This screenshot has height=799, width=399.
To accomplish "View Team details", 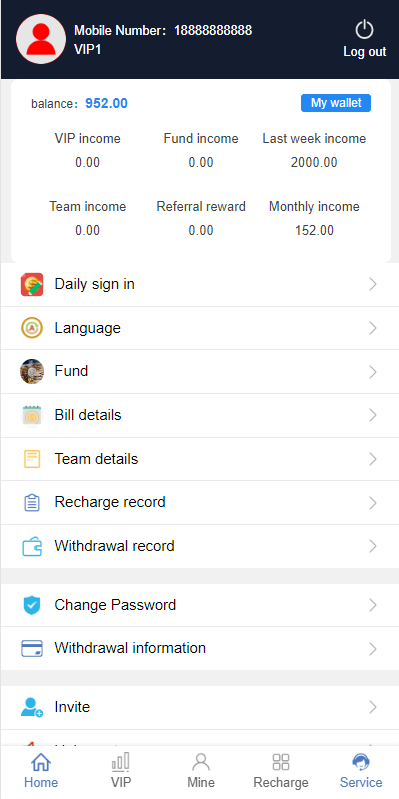I will [x=200, y=459].
